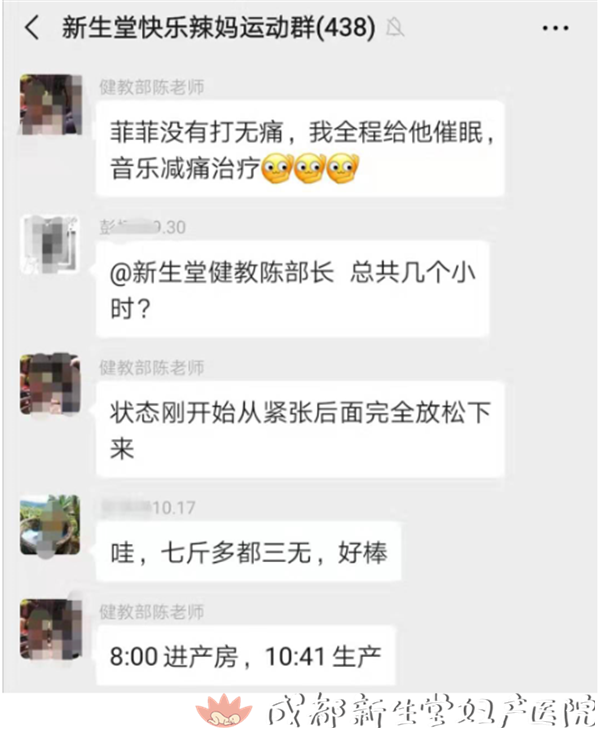Open avatar of sender saying 好棒
Viewport: 600px width, 733px height.
point(50,524)
